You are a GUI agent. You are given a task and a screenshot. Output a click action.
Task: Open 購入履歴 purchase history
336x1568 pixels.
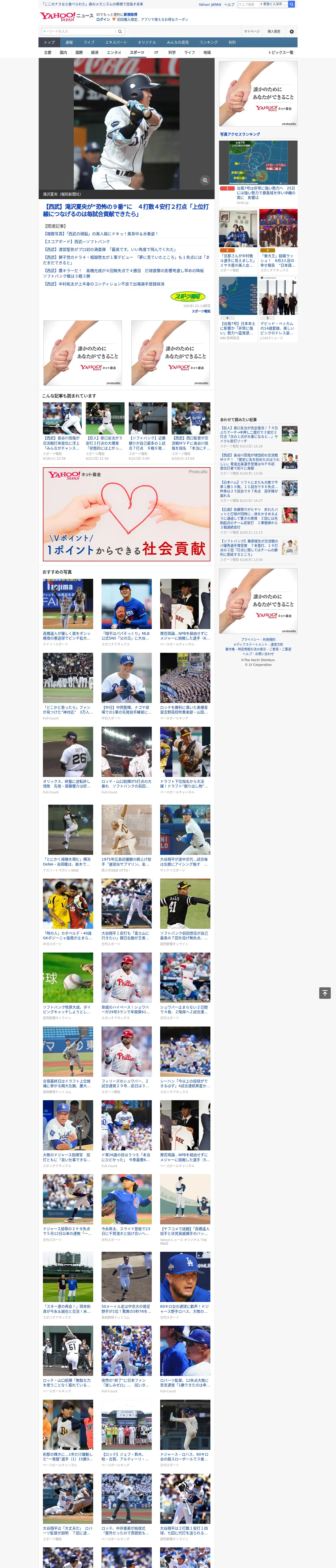(274, 32)
